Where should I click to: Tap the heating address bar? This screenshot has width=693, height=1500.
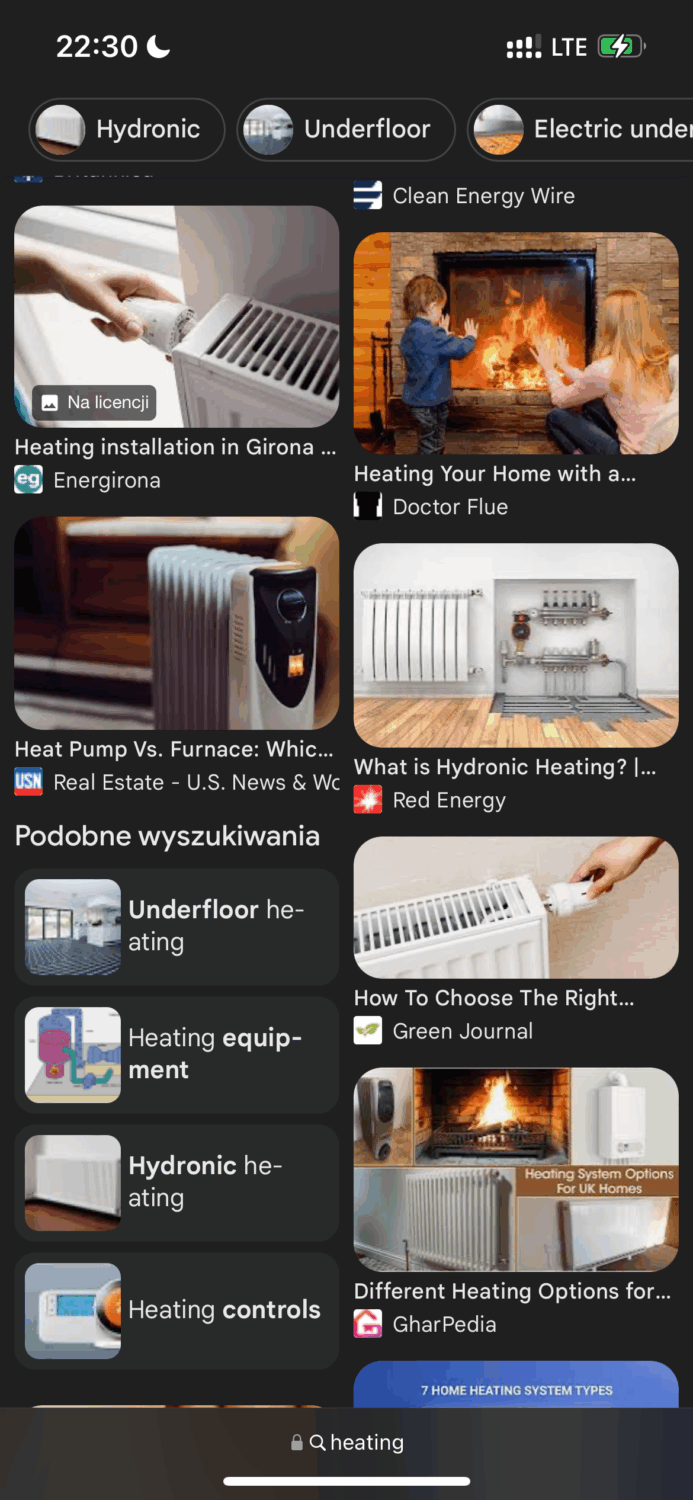(346, 1442)
